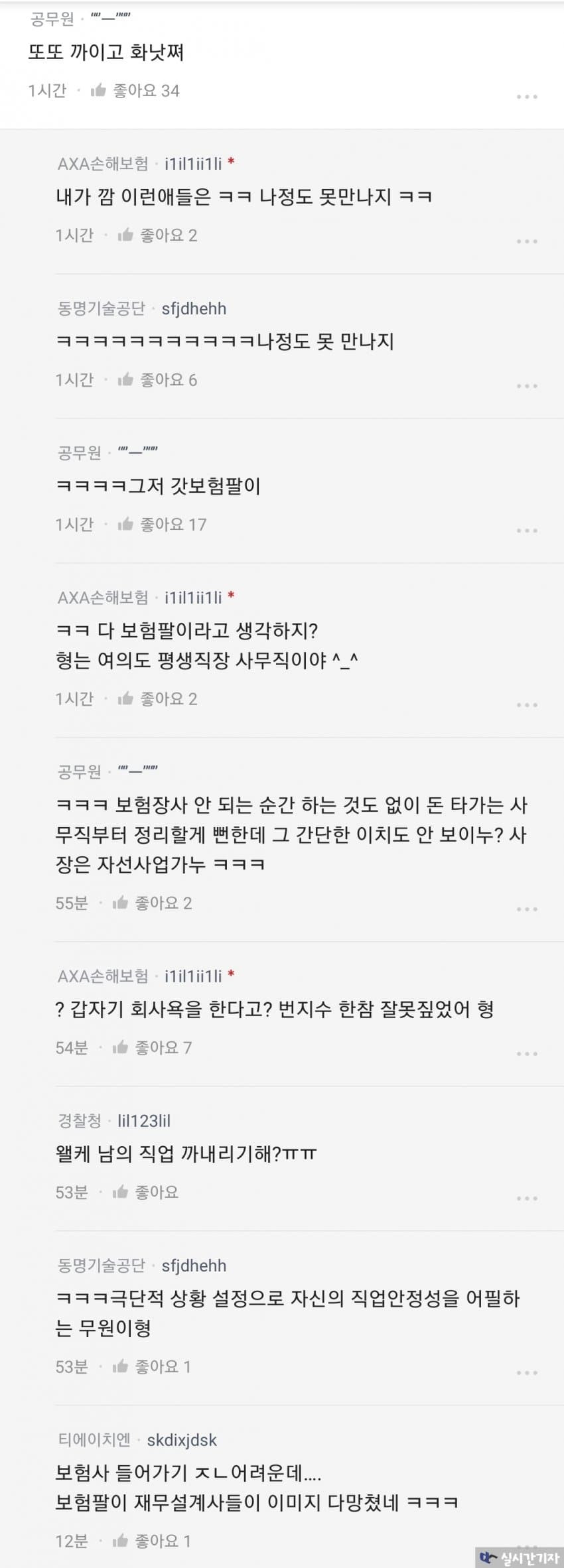Like skdixjdsk's reply '보험사 들어가기 어려운데'
The image size is (564, 1568).
point(151,1541)
